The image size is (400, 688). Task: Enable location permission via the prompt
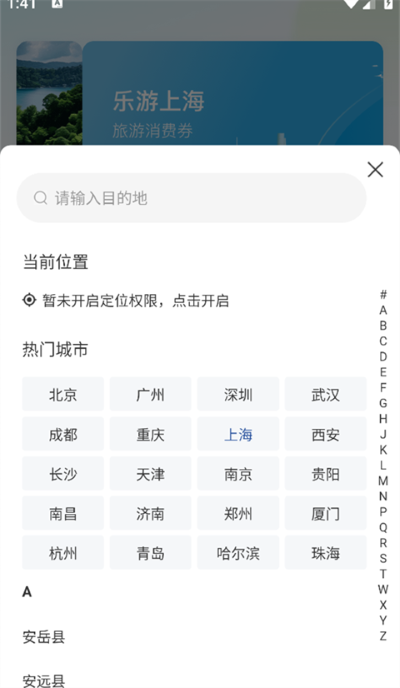(126, 301)
